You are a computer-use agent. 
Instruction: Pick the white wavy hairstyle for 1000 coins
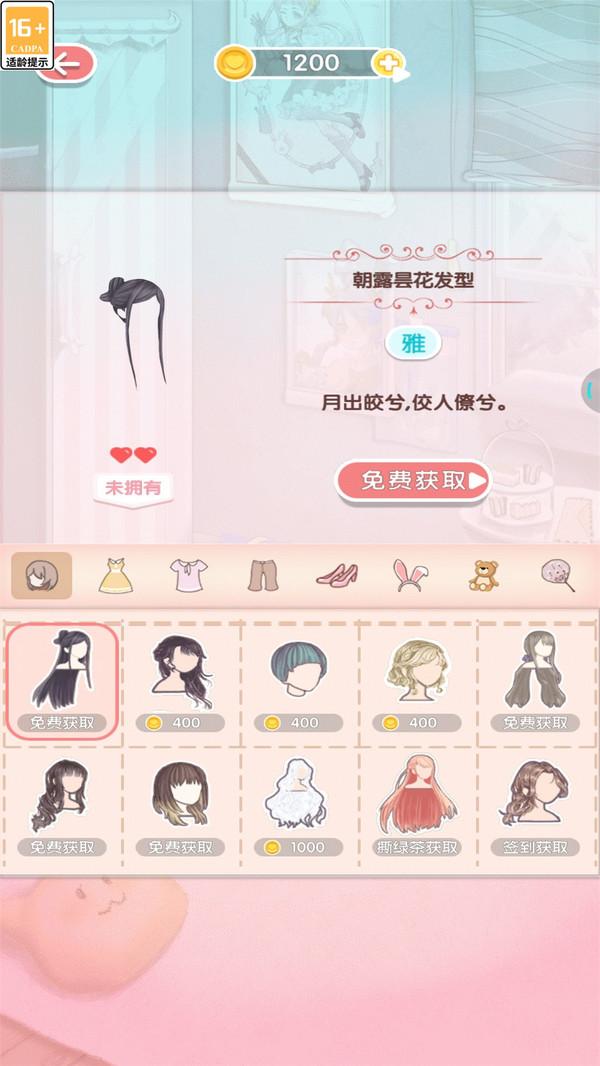click(298, 807)
